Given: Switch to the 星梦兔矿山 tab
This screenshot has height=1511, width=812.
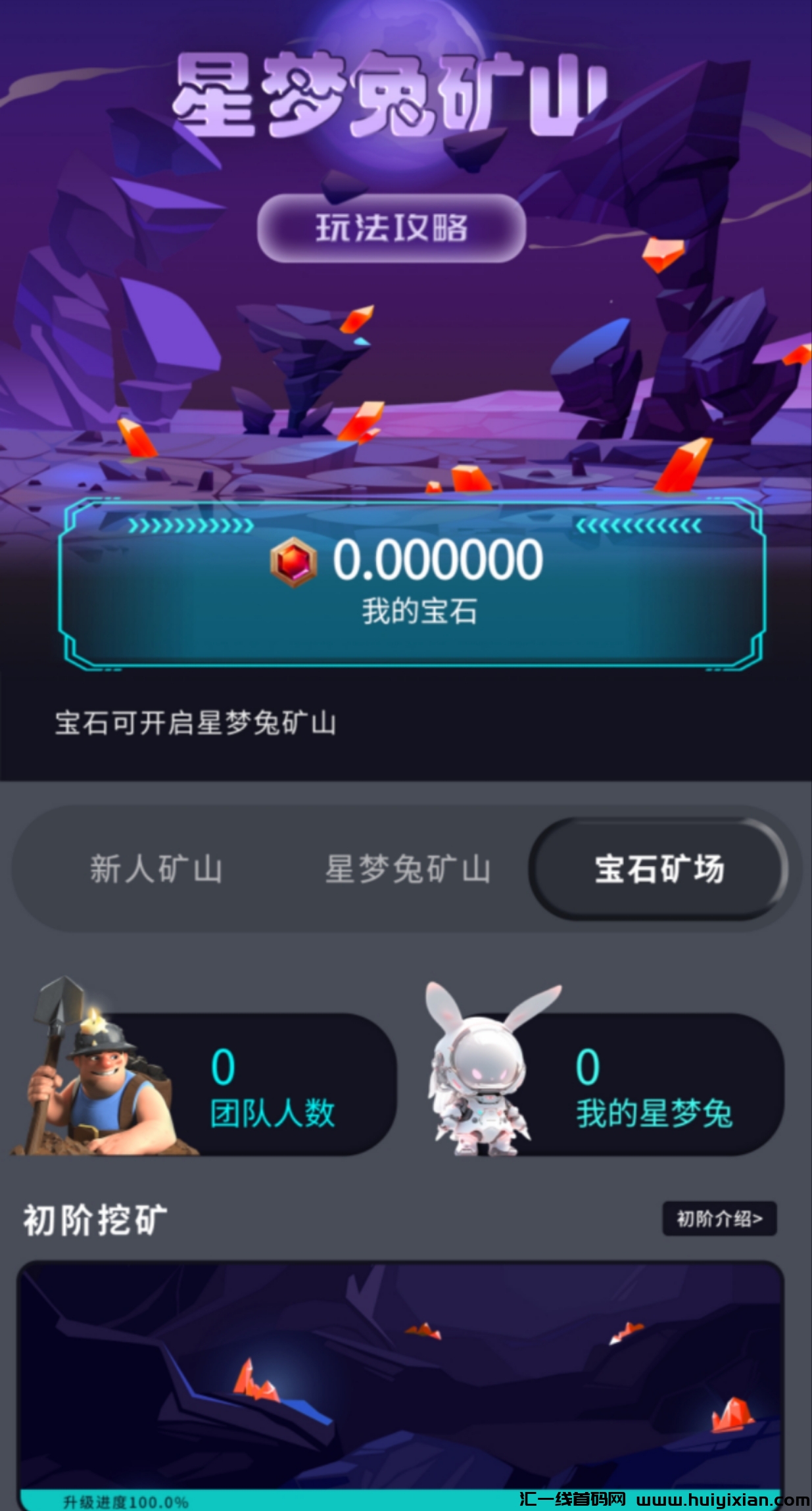Looking at the screenshot, I should click(x=408, y=869).
